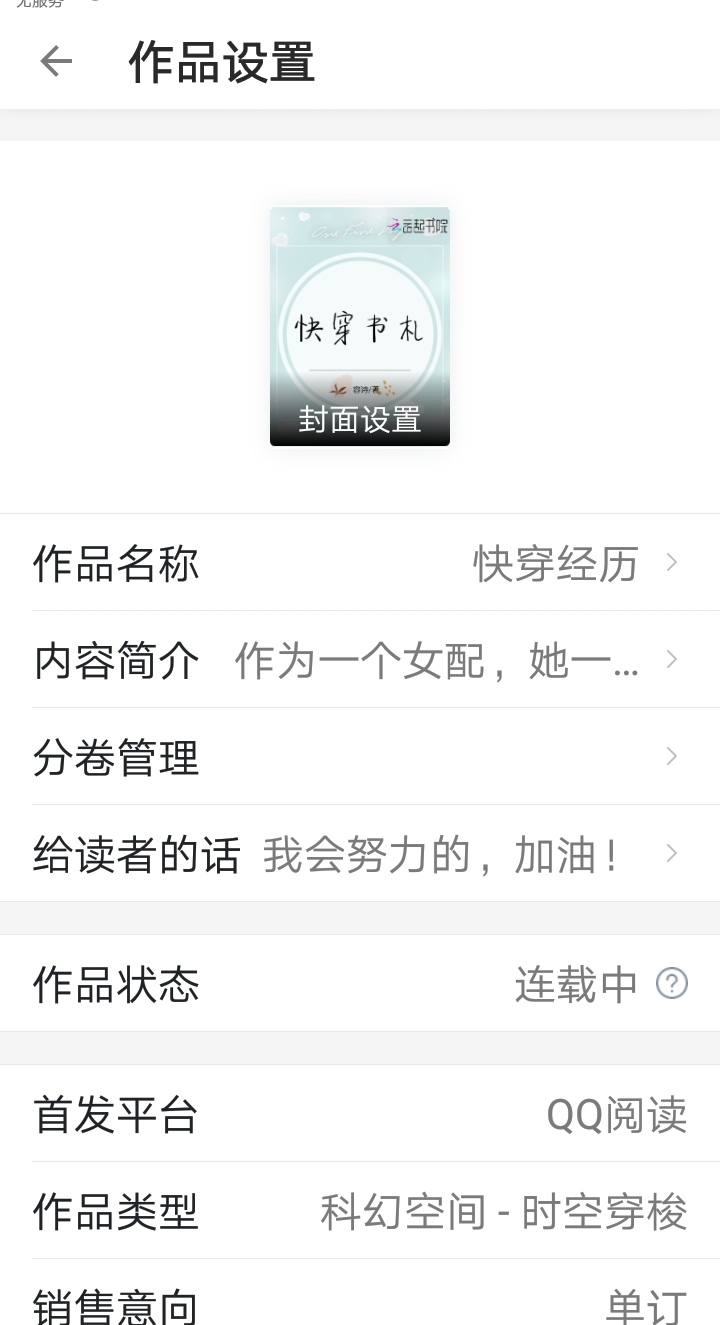Edit the 作品名称 row
This screenshot has height=1325, width=720.
[360, 563]
